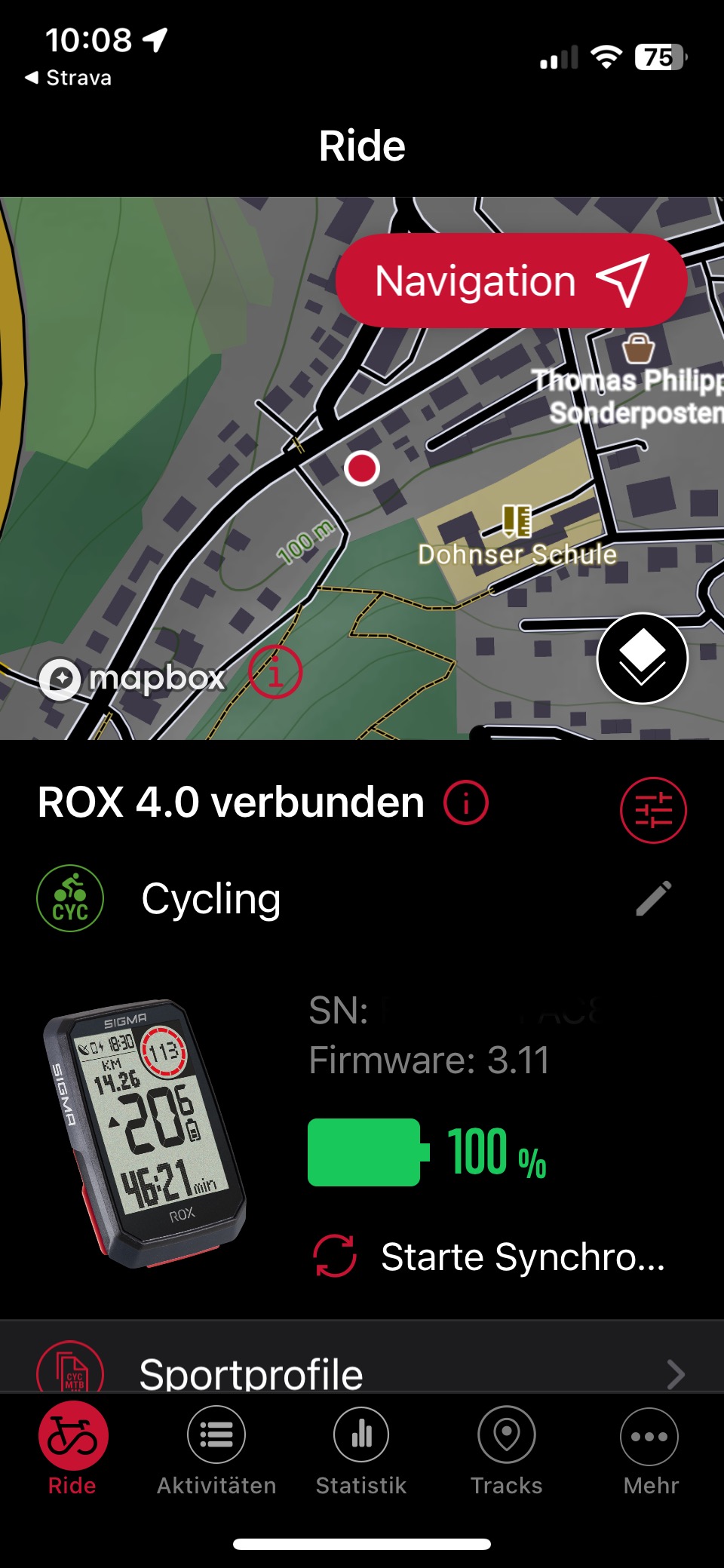Image resolution: width=724 pixels, height=1568 pixels.
Task: Edit the Cycling sport profile
Action: pyautogui.click(x=653, y=898)
